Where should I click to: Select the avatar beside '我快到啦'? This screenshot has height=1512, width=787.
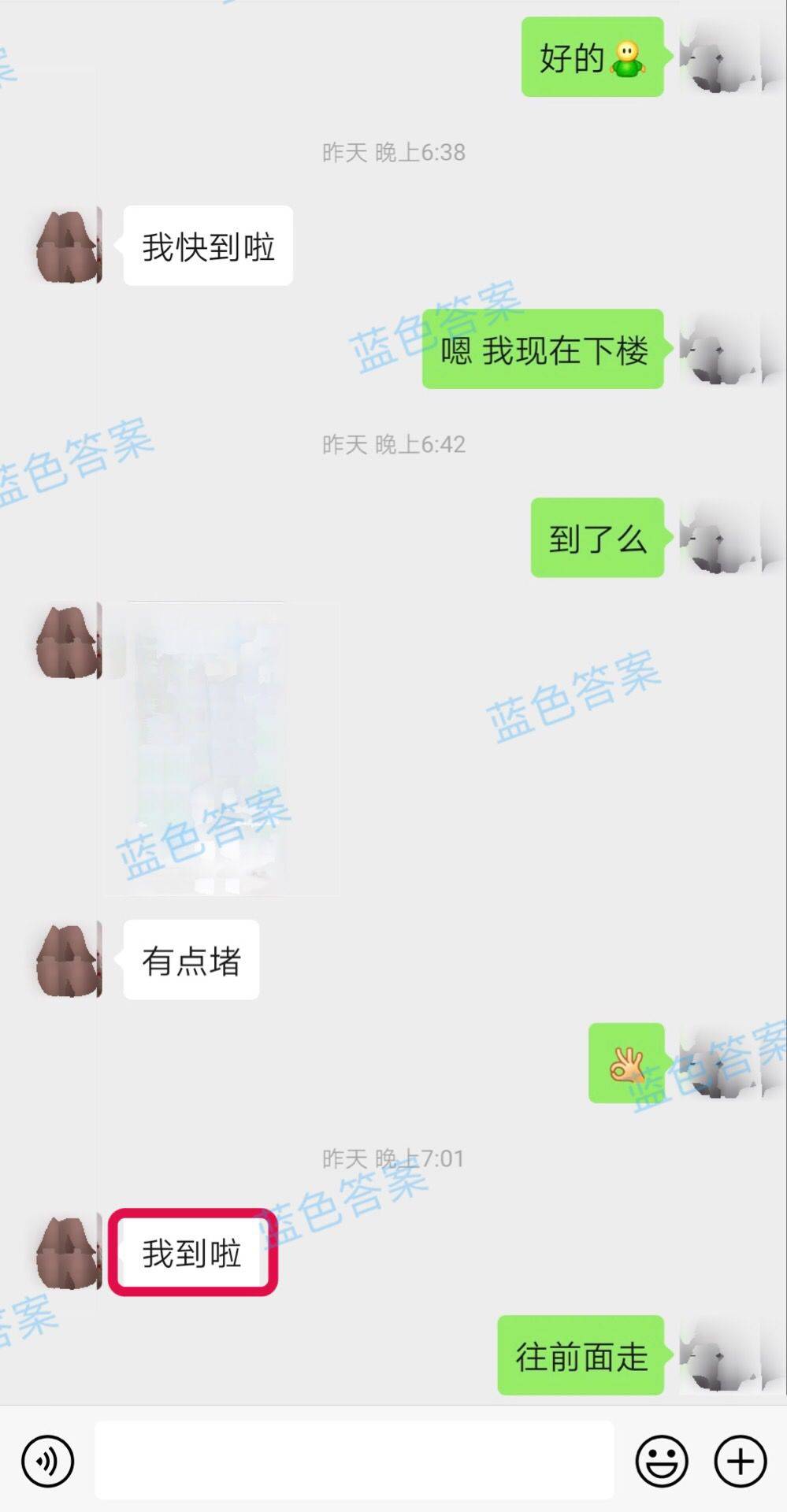coord(67,244)
